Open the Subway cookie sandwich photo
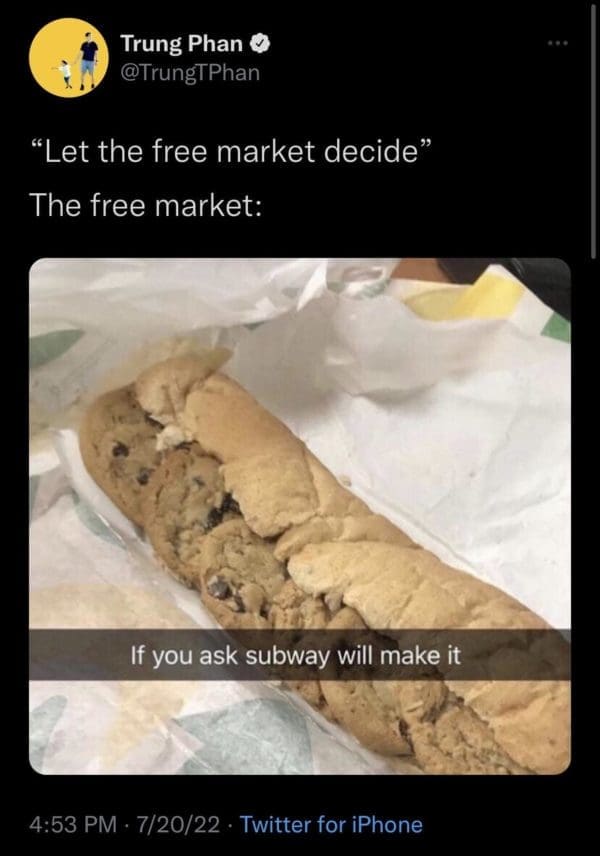This screenshot has width=600, height=856. [x=300, y=516]
